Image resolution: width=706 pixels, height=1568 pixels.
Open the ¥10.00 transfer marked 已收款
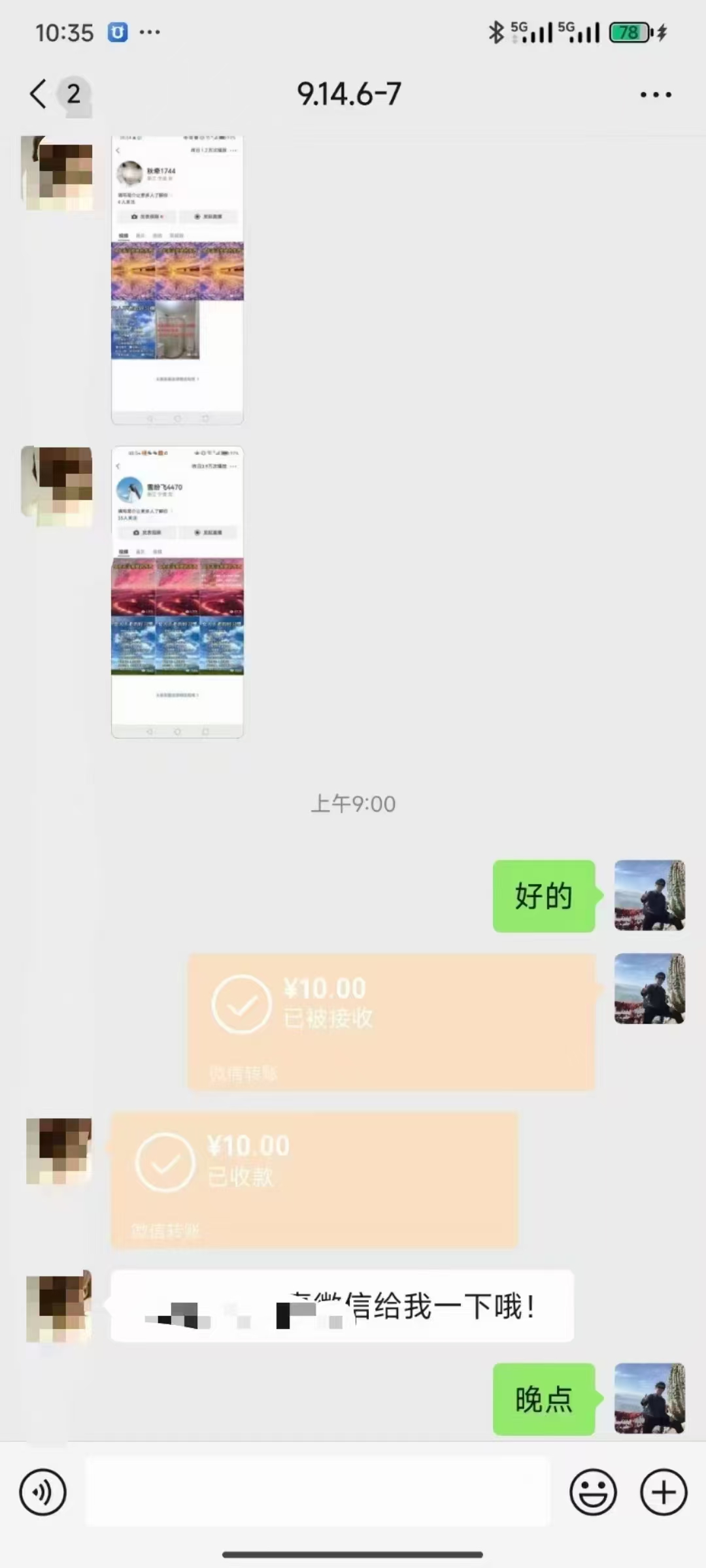pos(314,1180)
